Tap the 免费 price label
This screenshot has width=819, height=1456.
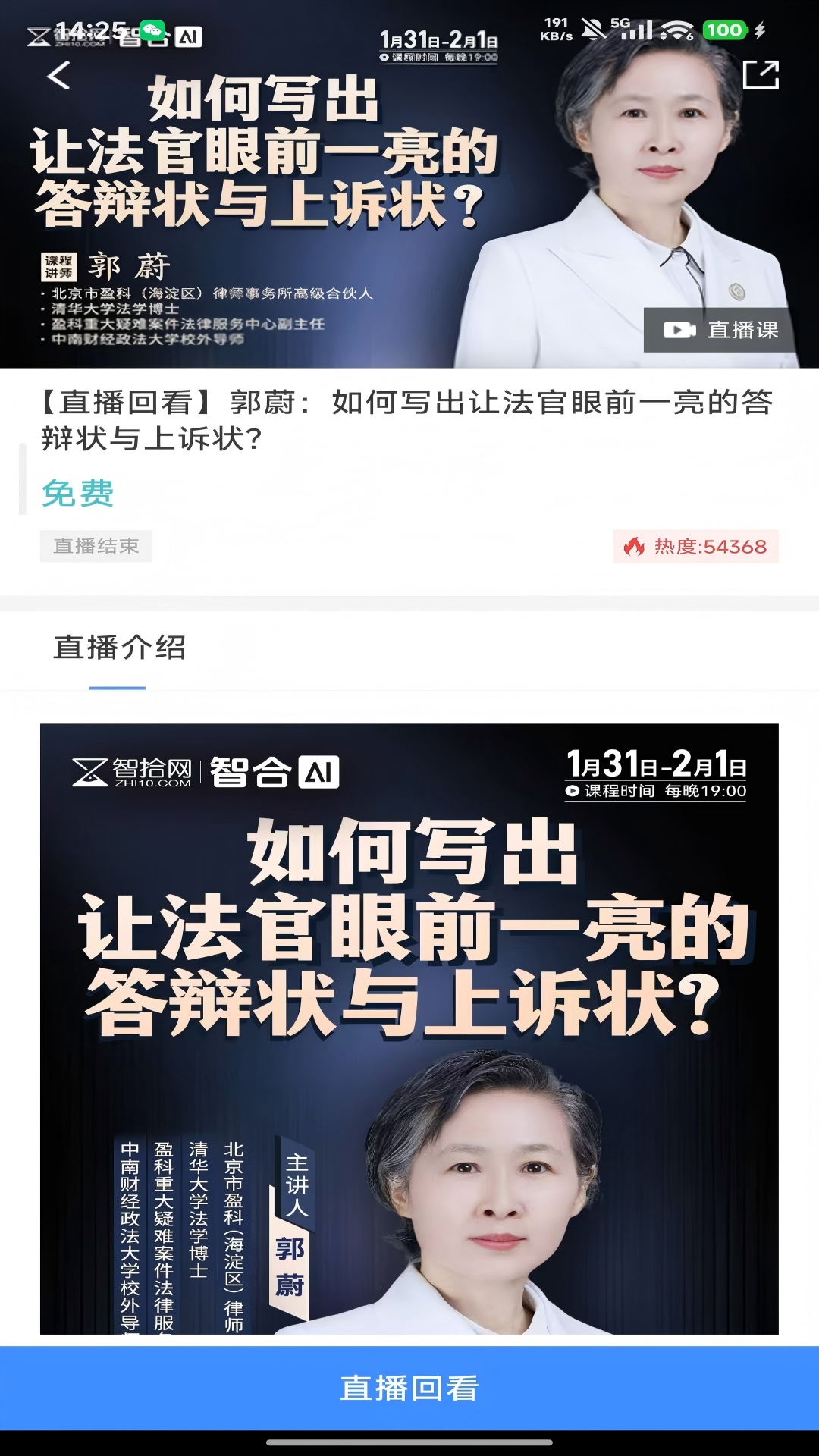78,494
